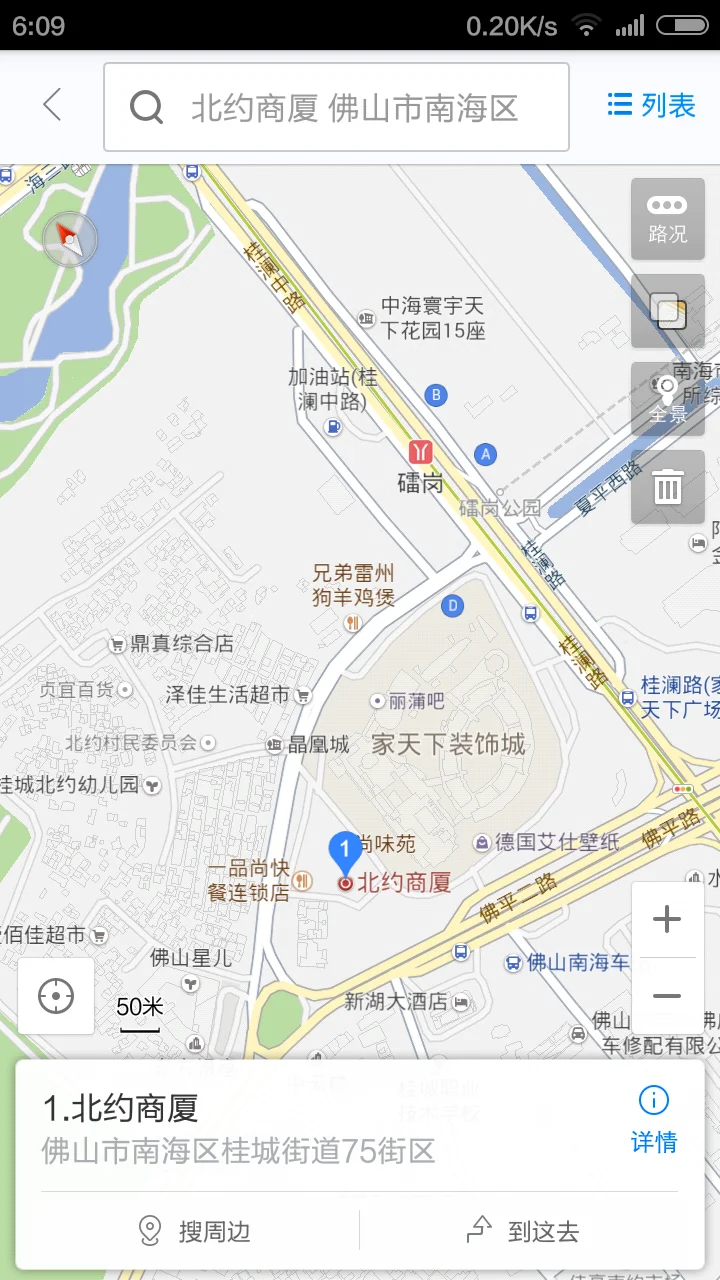Open 详情 for 北约商厦
This screenshot has width=720, height=1280.
pyautogui.click(x=653, y=1143)
